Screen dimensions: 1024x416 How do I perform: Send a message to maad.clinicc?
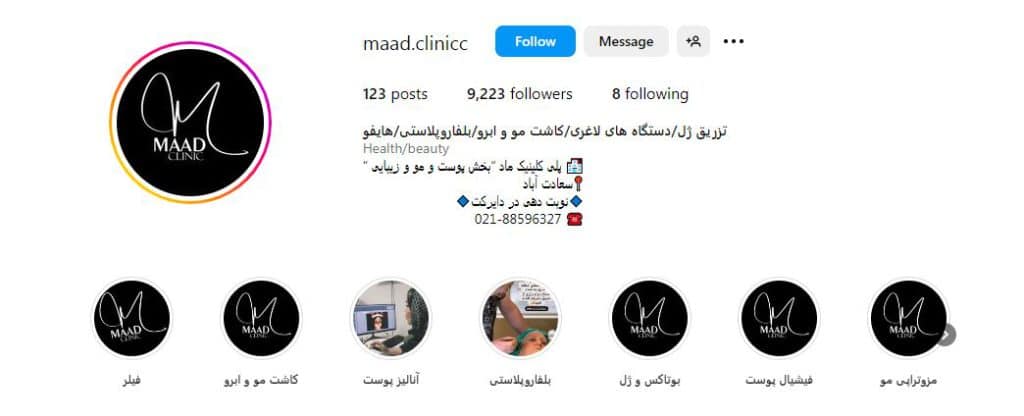[626, 41]
